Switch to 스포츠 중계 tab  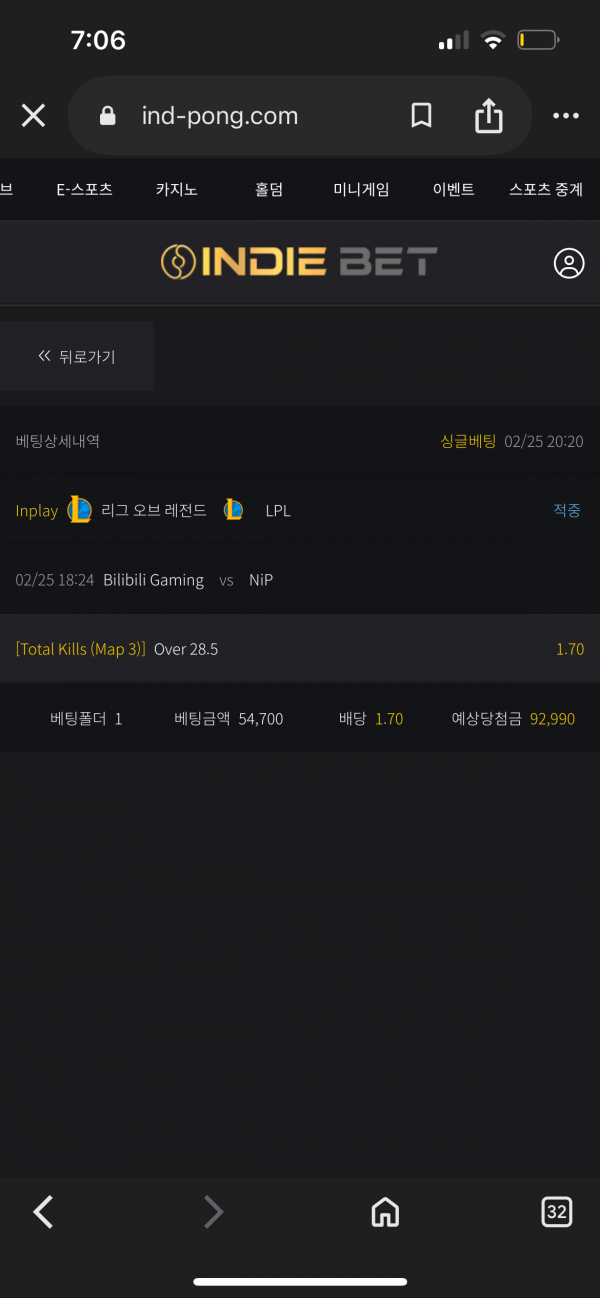545,189
